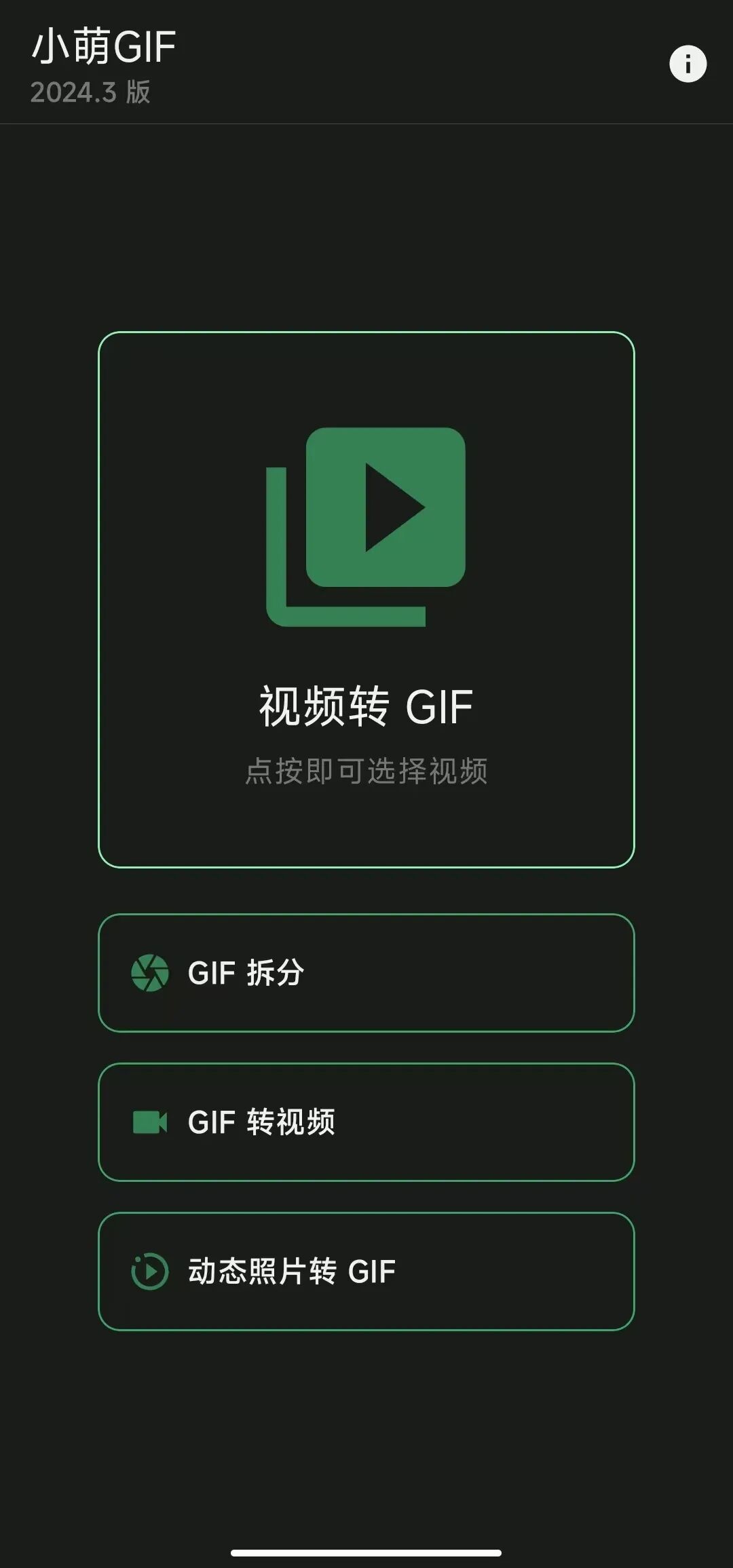Click the app title 小萌GIF
The image size is (733, 1568).
pos(102,46)
